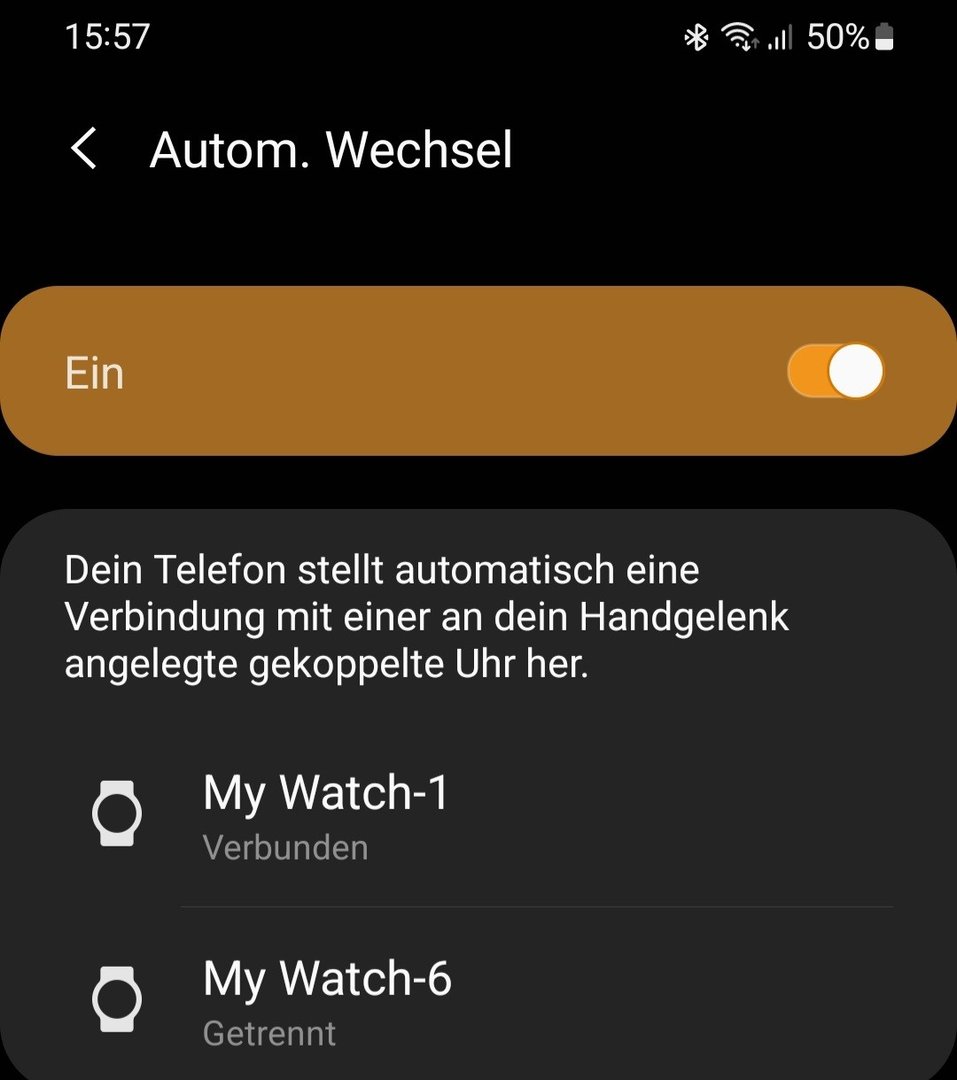Viewport: 957px width, 1080px height.
Task: Turn off the Ein auto-switch toggle
Action: click(836, 372)
